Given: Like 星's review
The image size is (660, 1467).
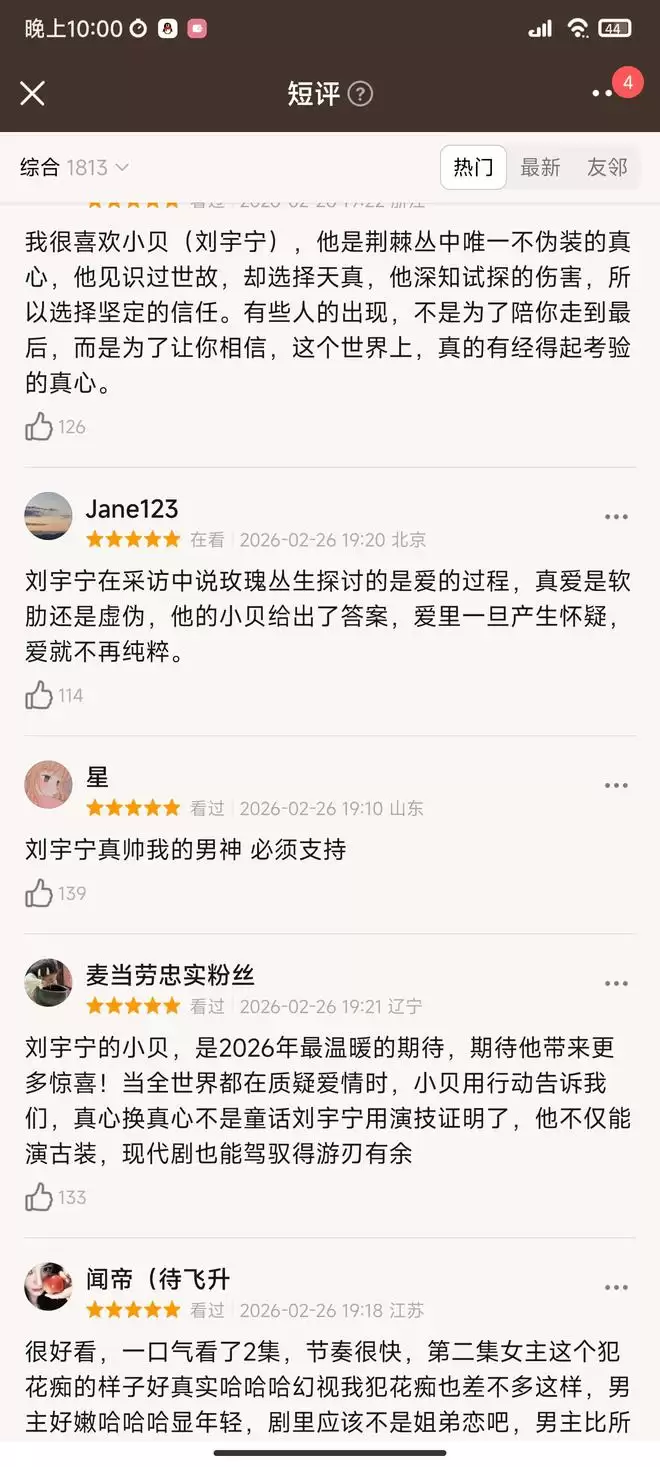Looking at the screenshot, I should 40,893.
